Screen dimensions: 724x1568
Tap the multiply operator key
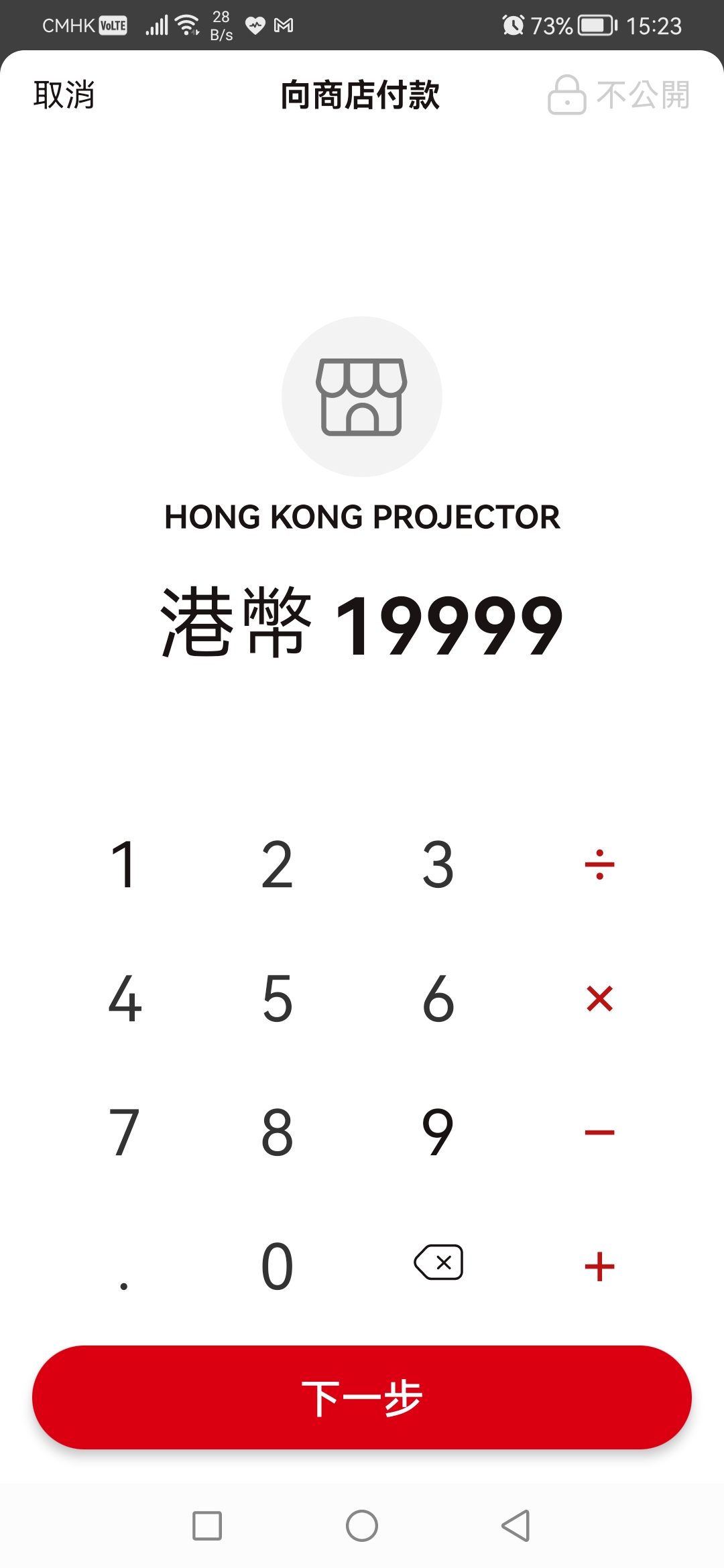click(599, 998)
